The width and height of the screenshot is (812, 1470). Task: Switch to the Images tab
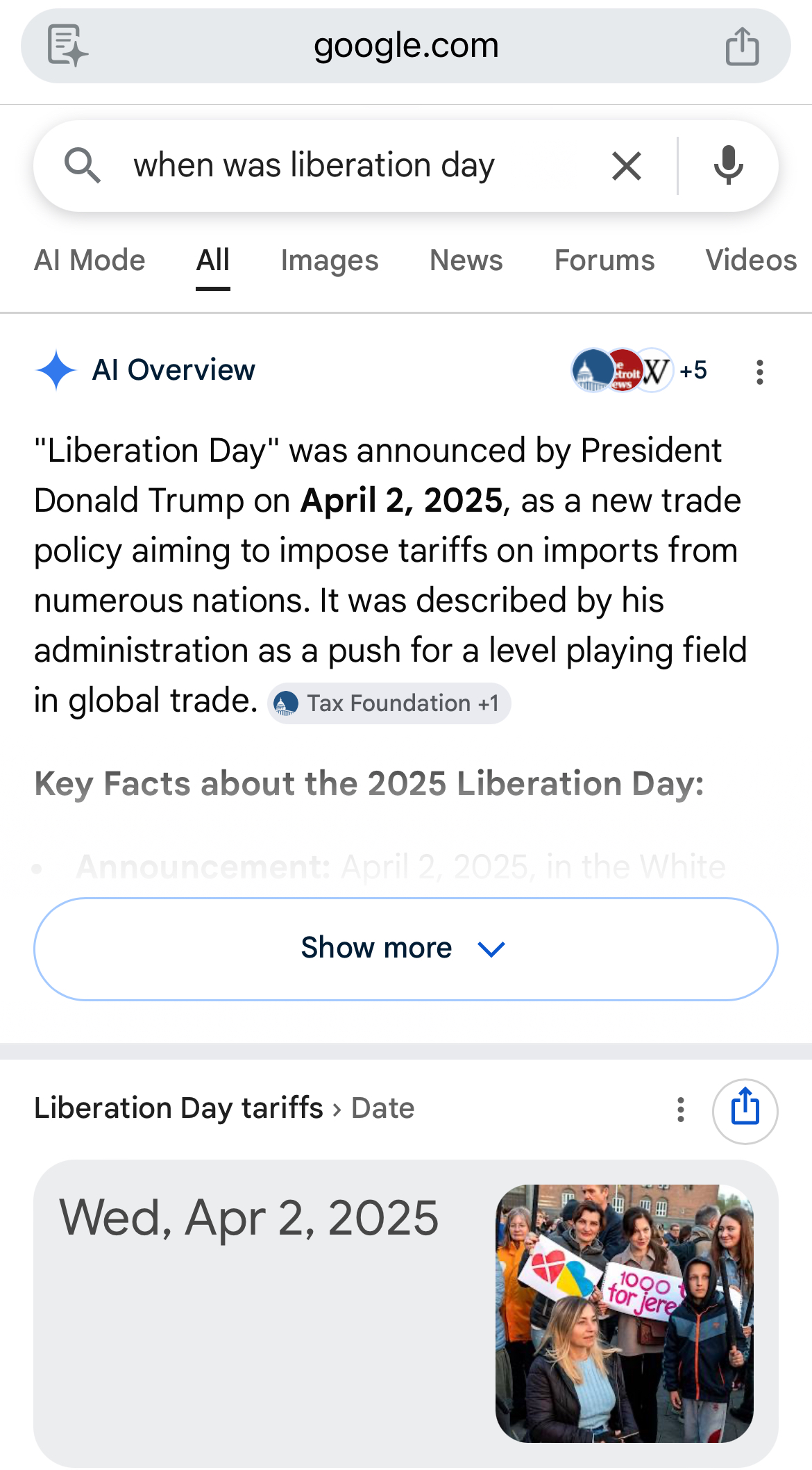330,260
